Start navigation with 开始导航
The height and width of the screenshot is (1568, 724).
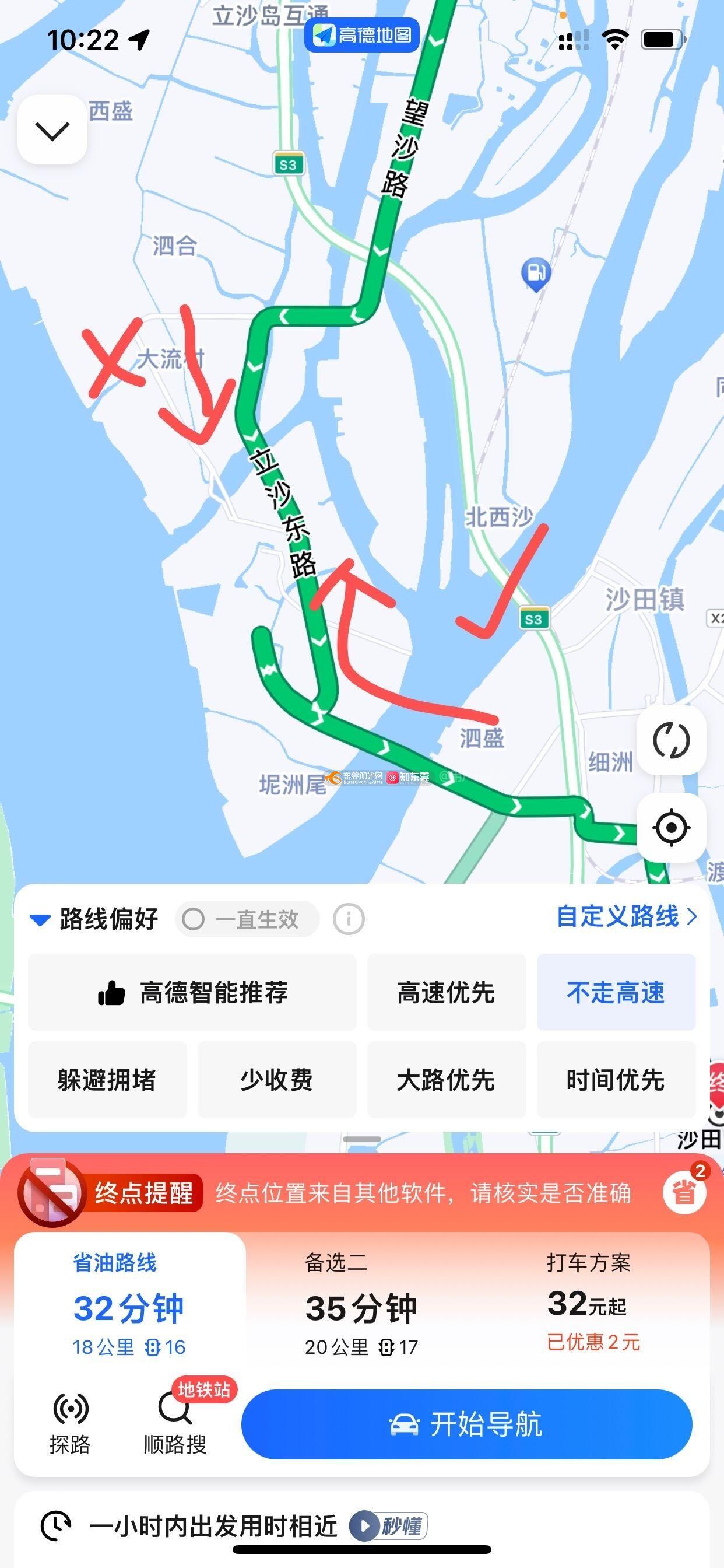pyautogui.click(x=467, y=1424)
